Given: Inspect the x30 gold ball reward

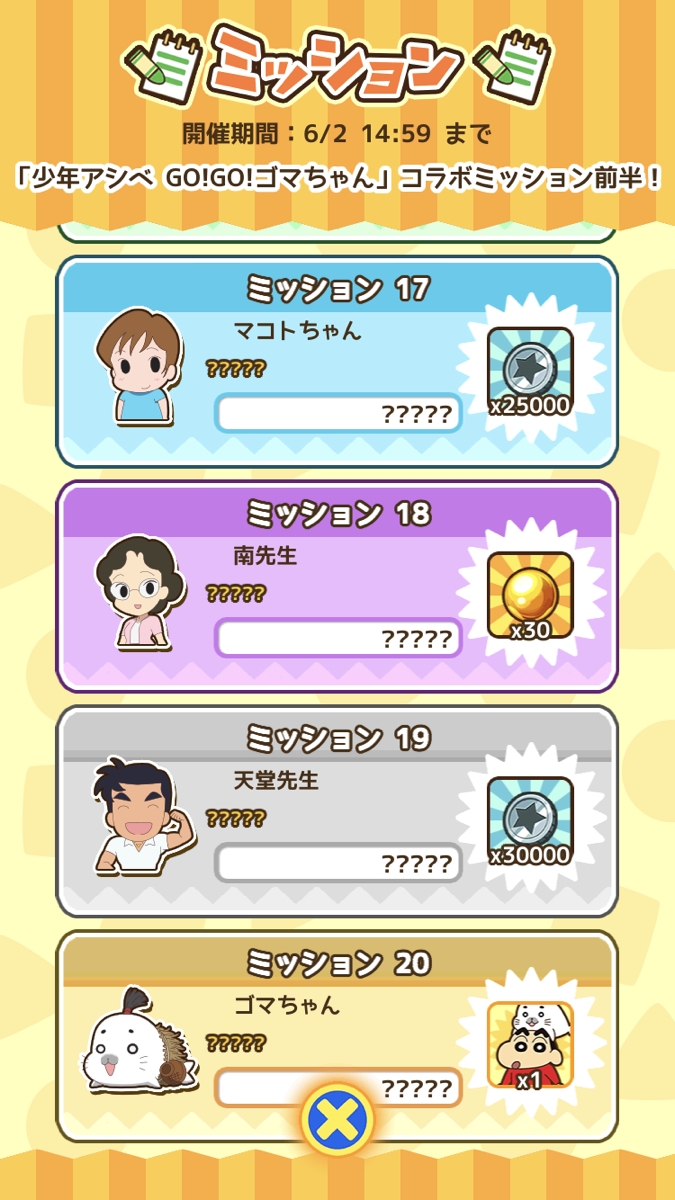Looking at the screenshot, I should (530, 596).
